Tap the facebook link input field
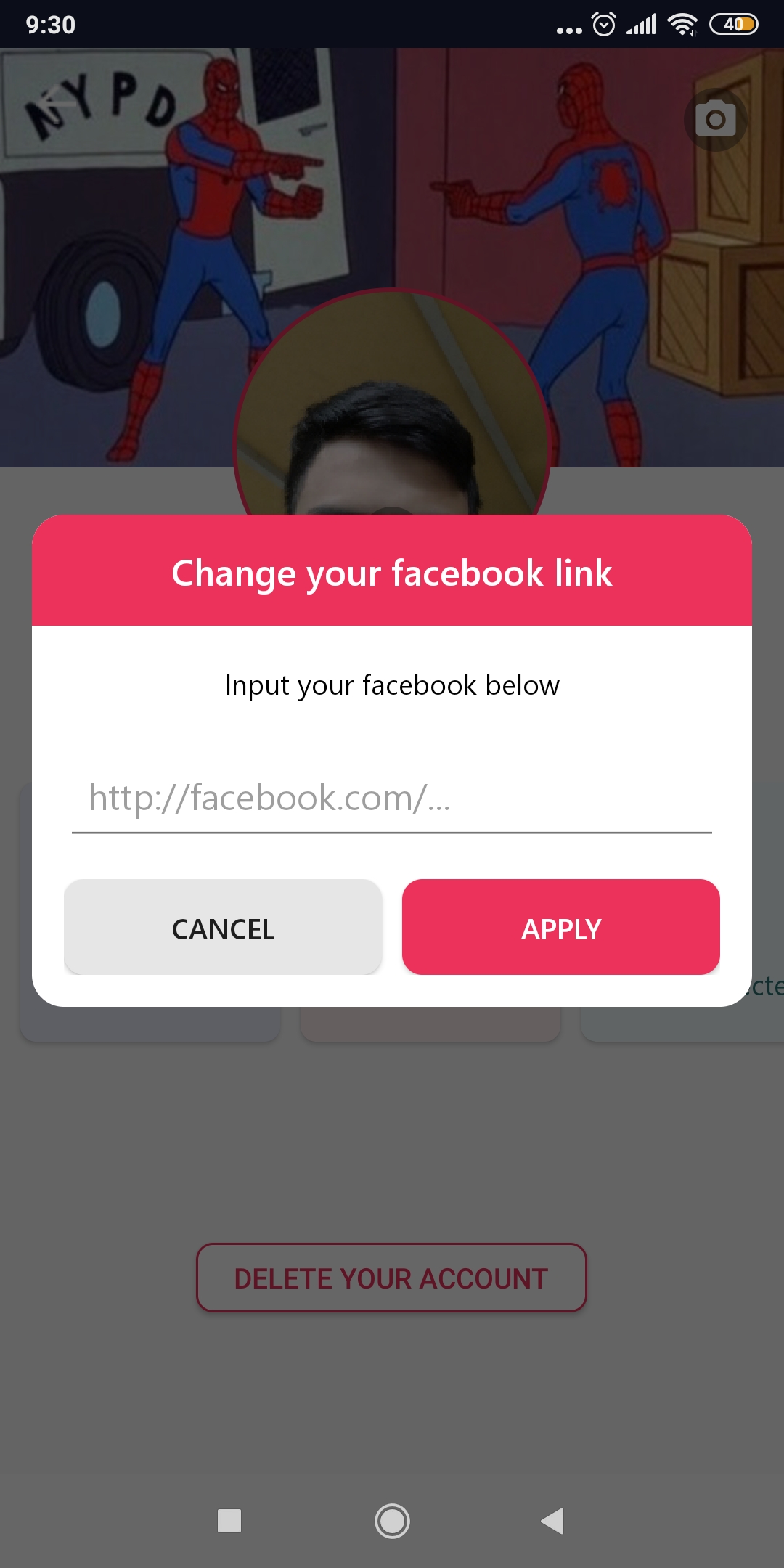 click(x=391, y=799)
